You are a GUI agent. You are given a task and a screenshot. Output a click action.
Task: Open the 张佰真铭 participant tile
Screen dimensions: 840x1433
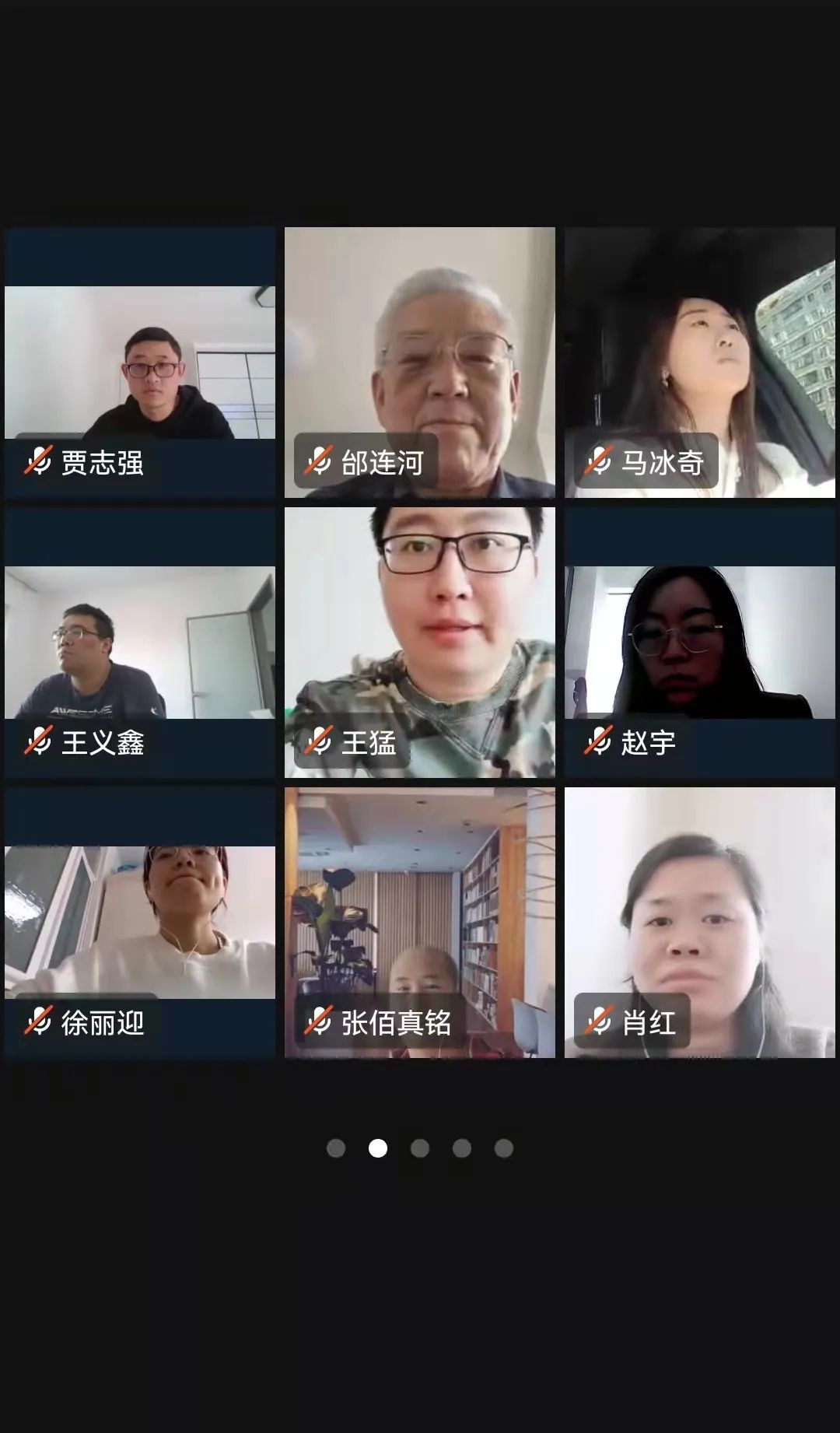pyautogui.click(x=420, y=923)
